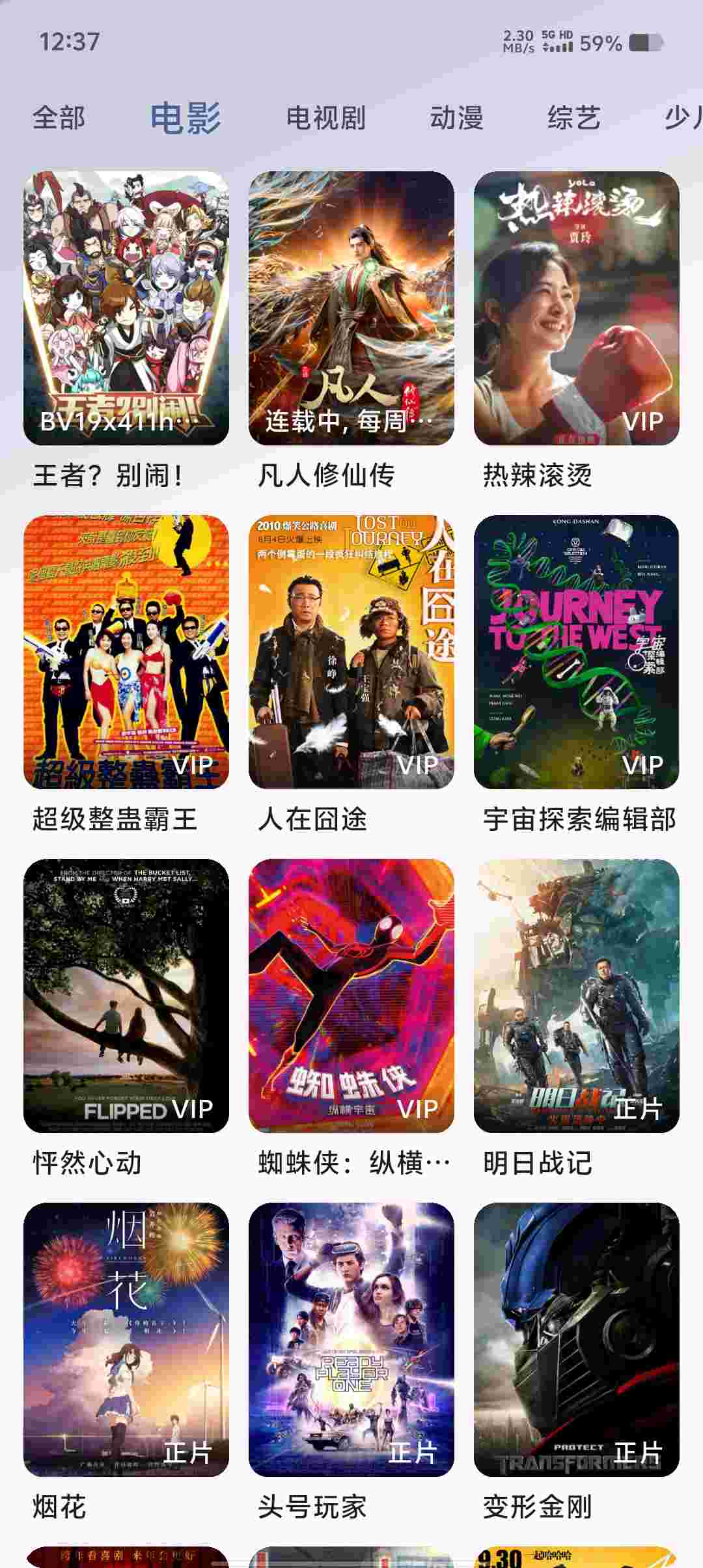Open the 动漫 tab
Screen dimensions: 703x1568
pos(456,118)
